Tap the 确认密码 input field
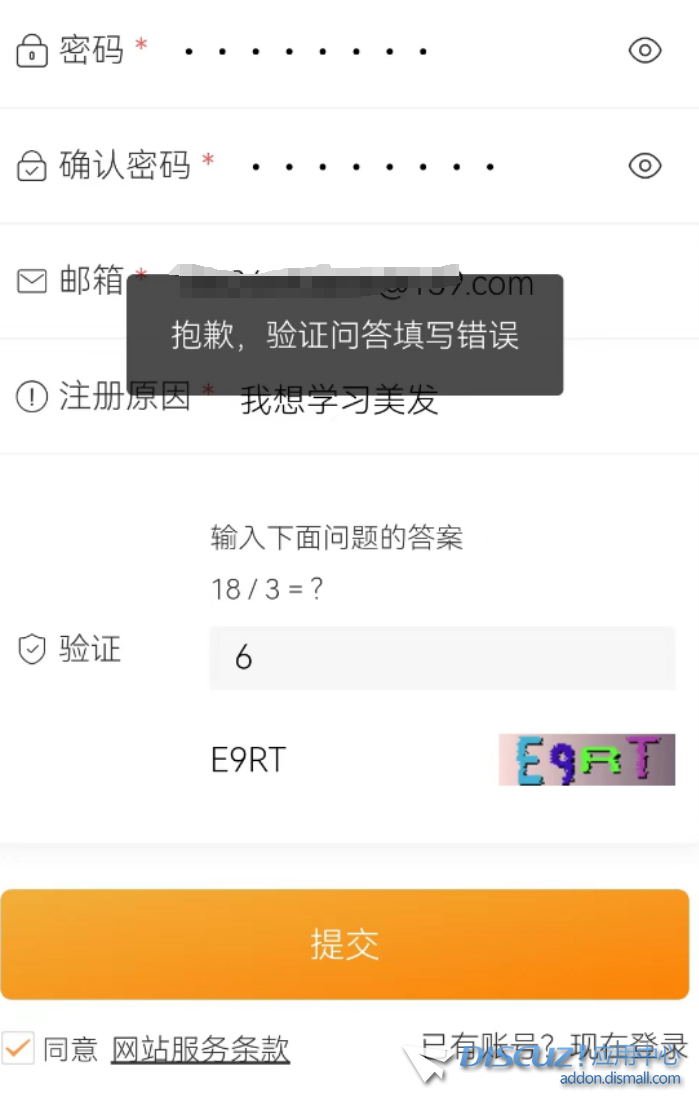The image size is (699, 1104). (x=420, y=166)
